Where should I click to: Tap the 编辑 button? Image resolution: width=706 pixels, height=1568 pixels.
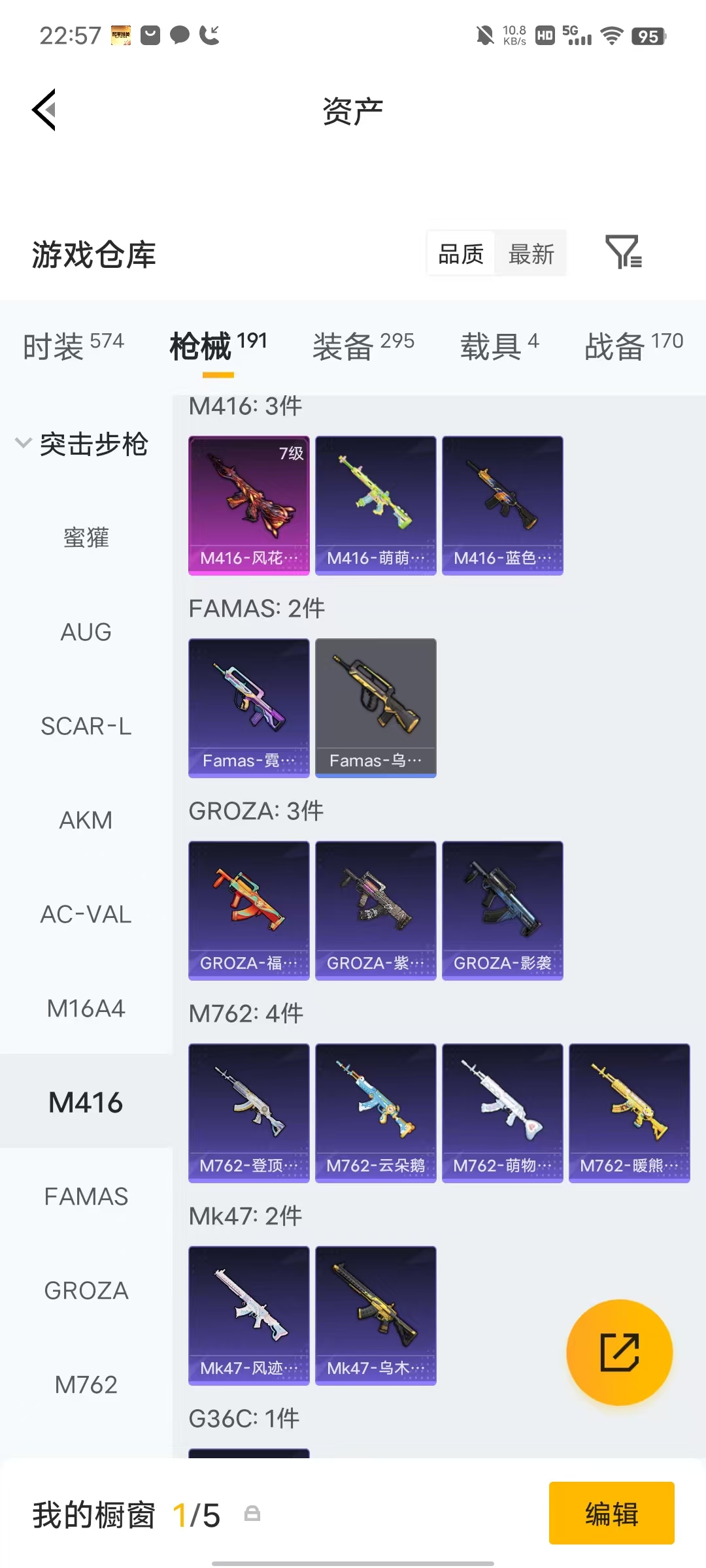[612, 1513]
